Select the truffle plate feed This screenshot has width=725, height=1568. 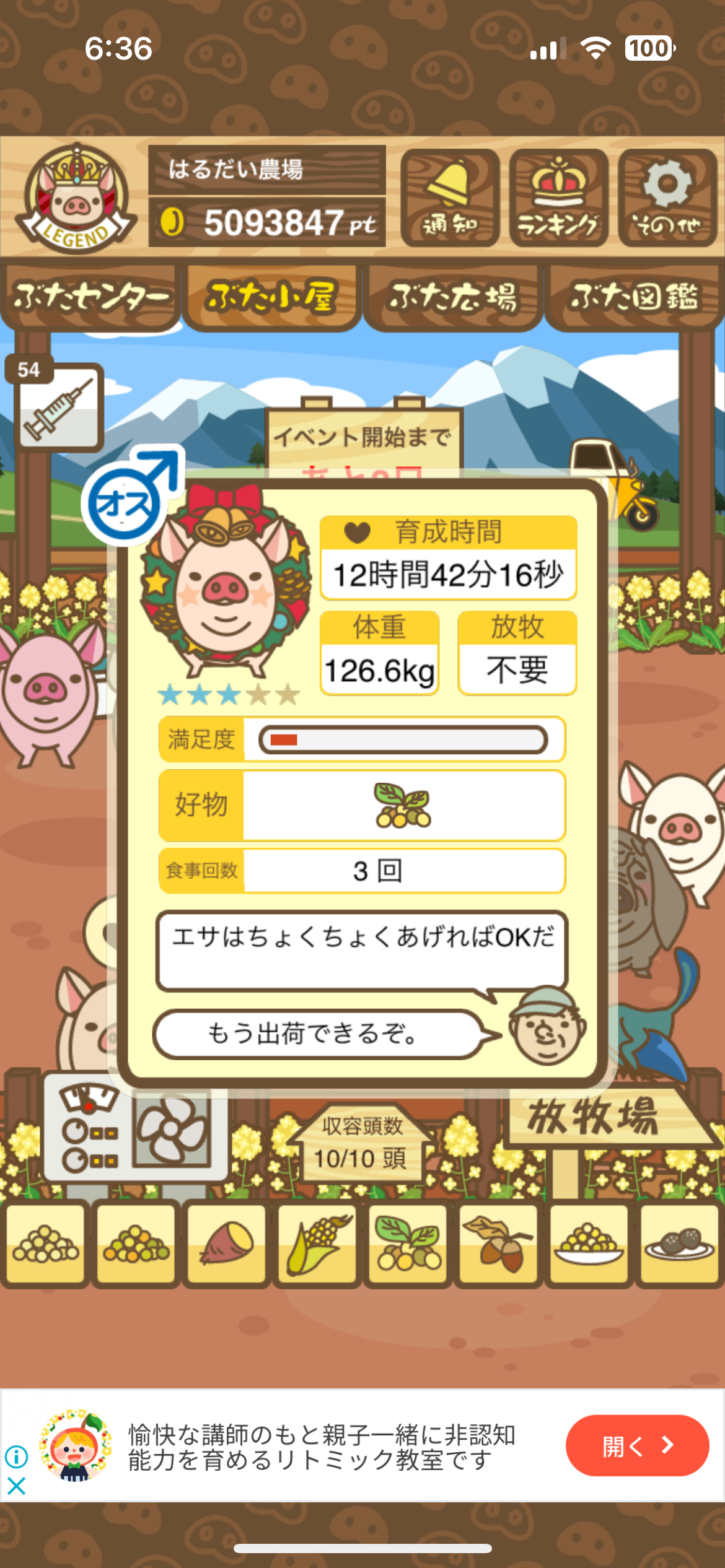click(679, 1243)
